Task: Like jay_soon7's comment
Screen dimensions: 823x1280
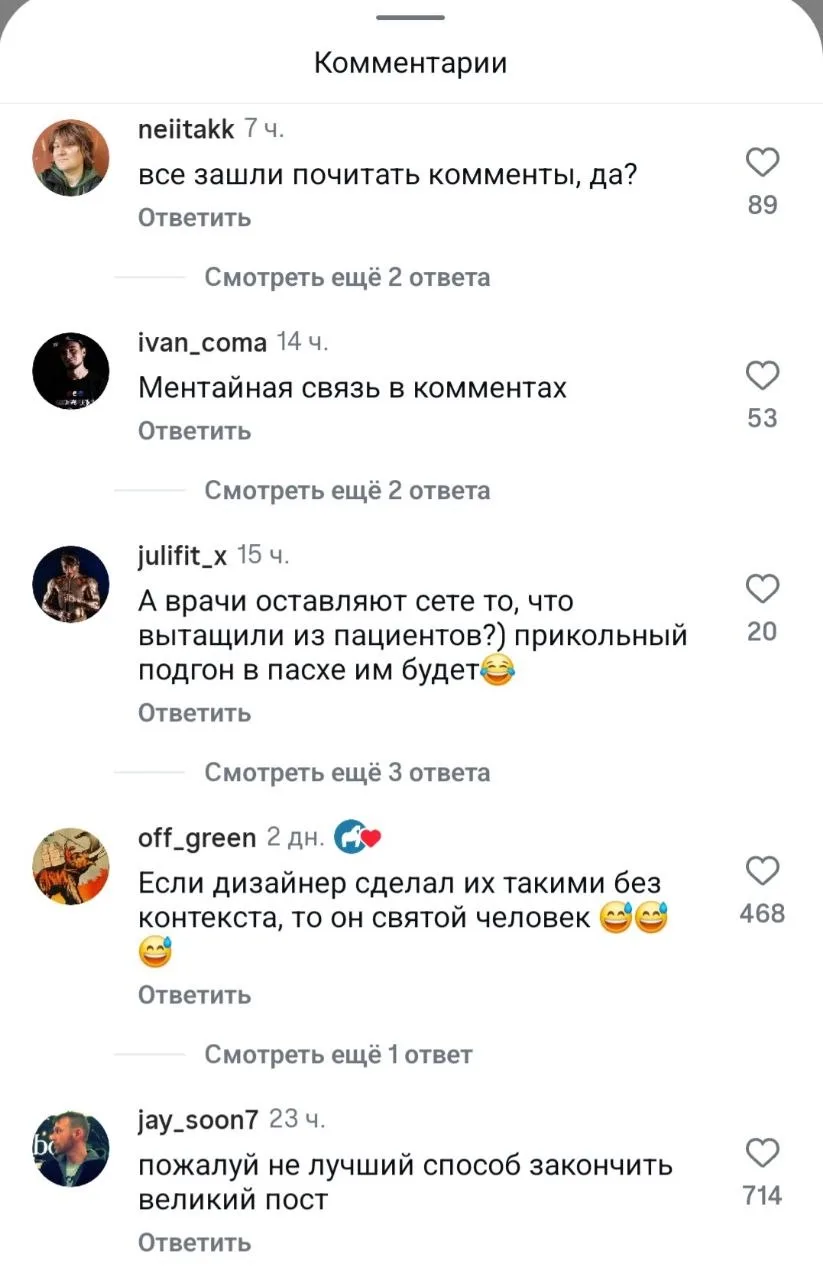Action: point(762,1153)
